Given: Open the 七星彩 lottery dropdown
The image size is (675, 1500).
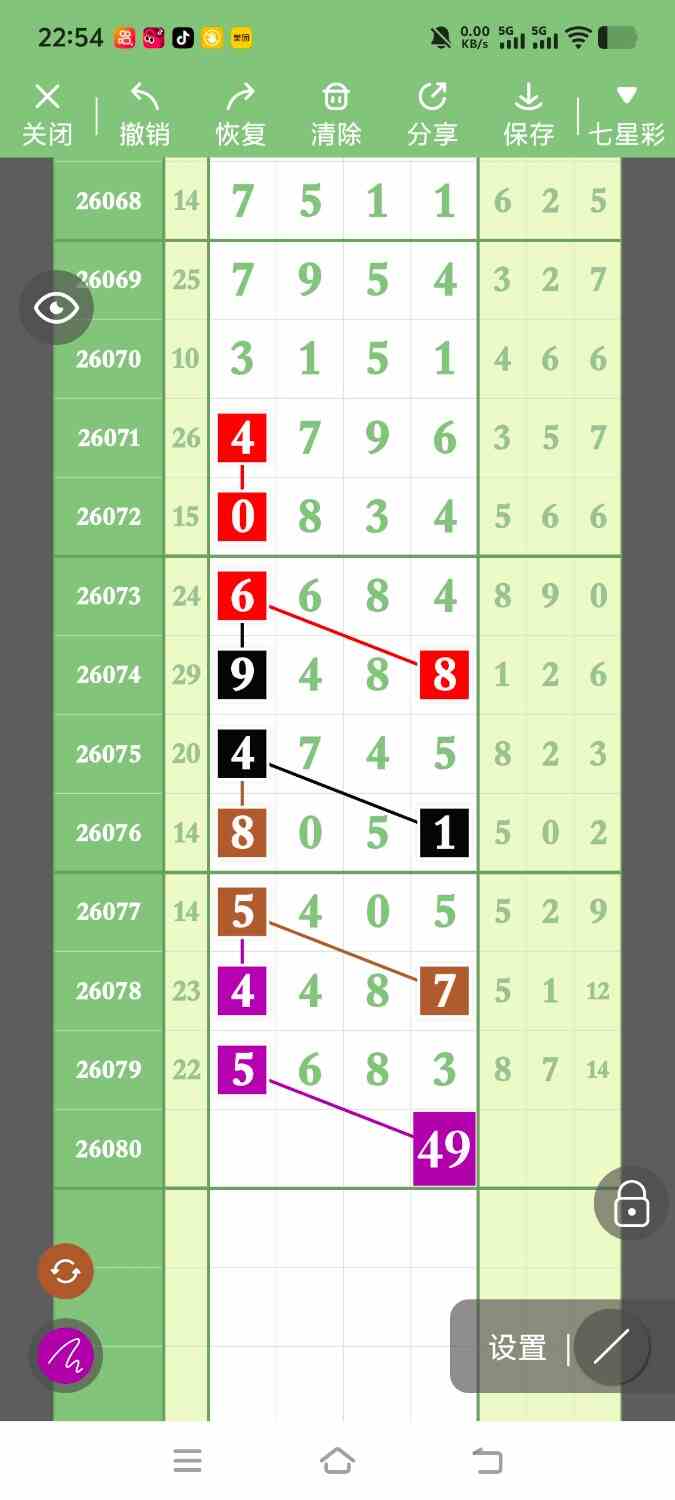Looking at the screenshot, I should click(627, 115).
